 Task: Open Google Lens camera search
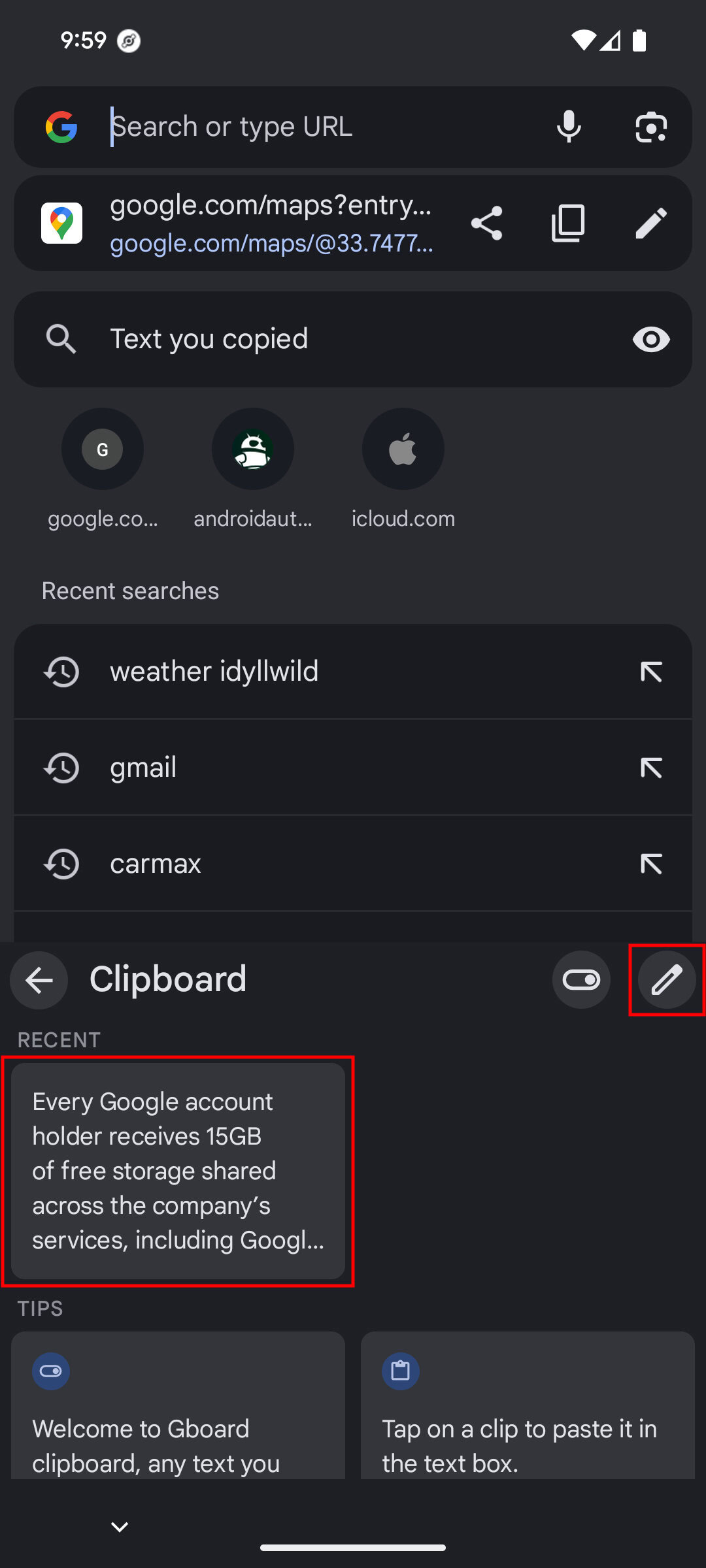[x=651, y=127]
